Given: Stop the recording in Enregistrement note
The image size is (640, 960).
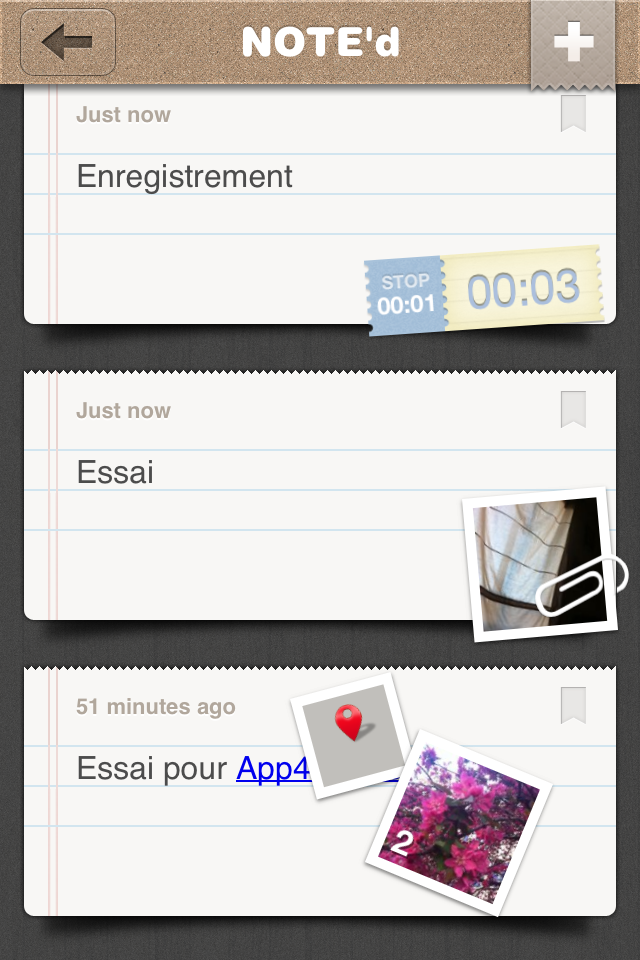Looking at the screenshot, I should (405, 295).
